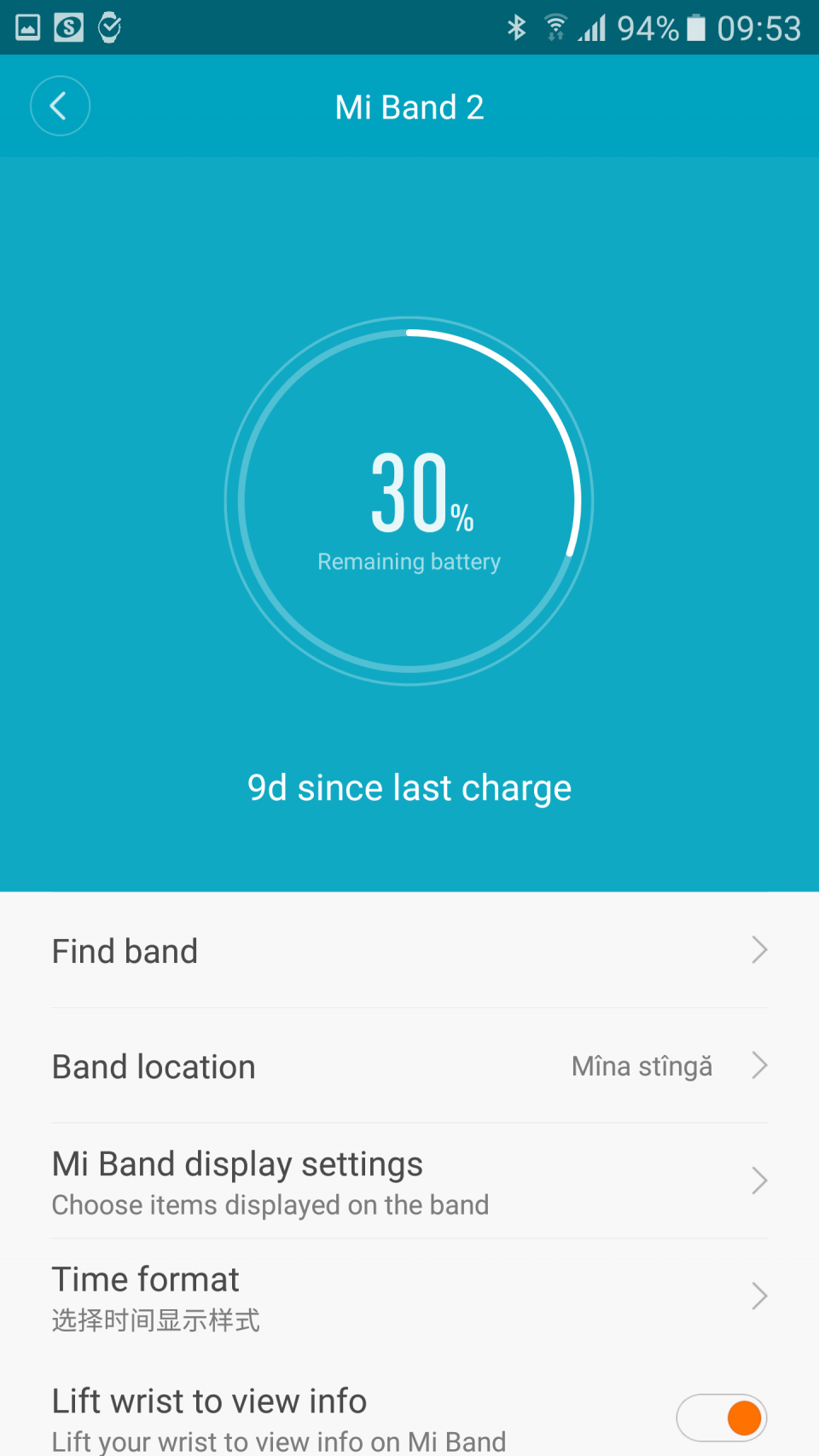The image size is (819, 1456).
Task: Select the Wi-Fi icon in status bar
Action: point(556,26)
